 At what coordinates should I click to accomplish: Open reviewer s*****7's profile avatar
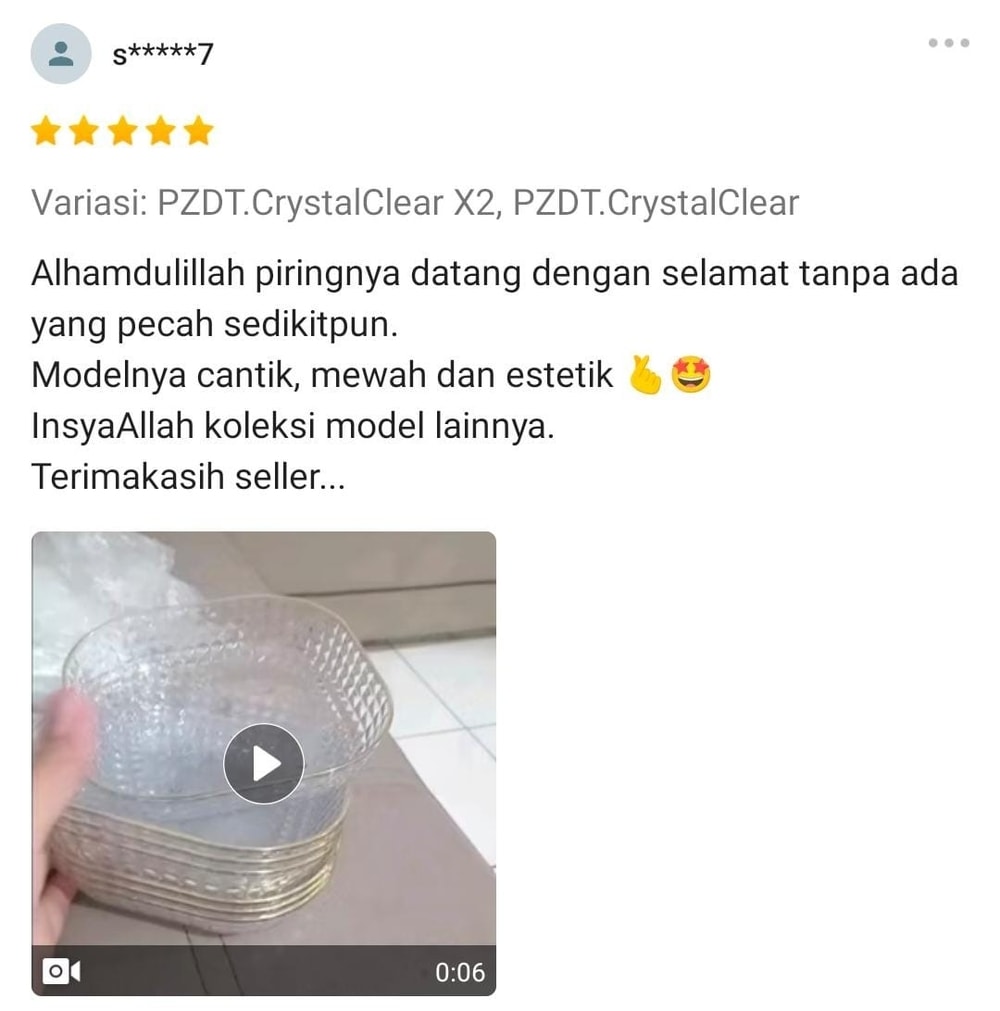point(61,53)
